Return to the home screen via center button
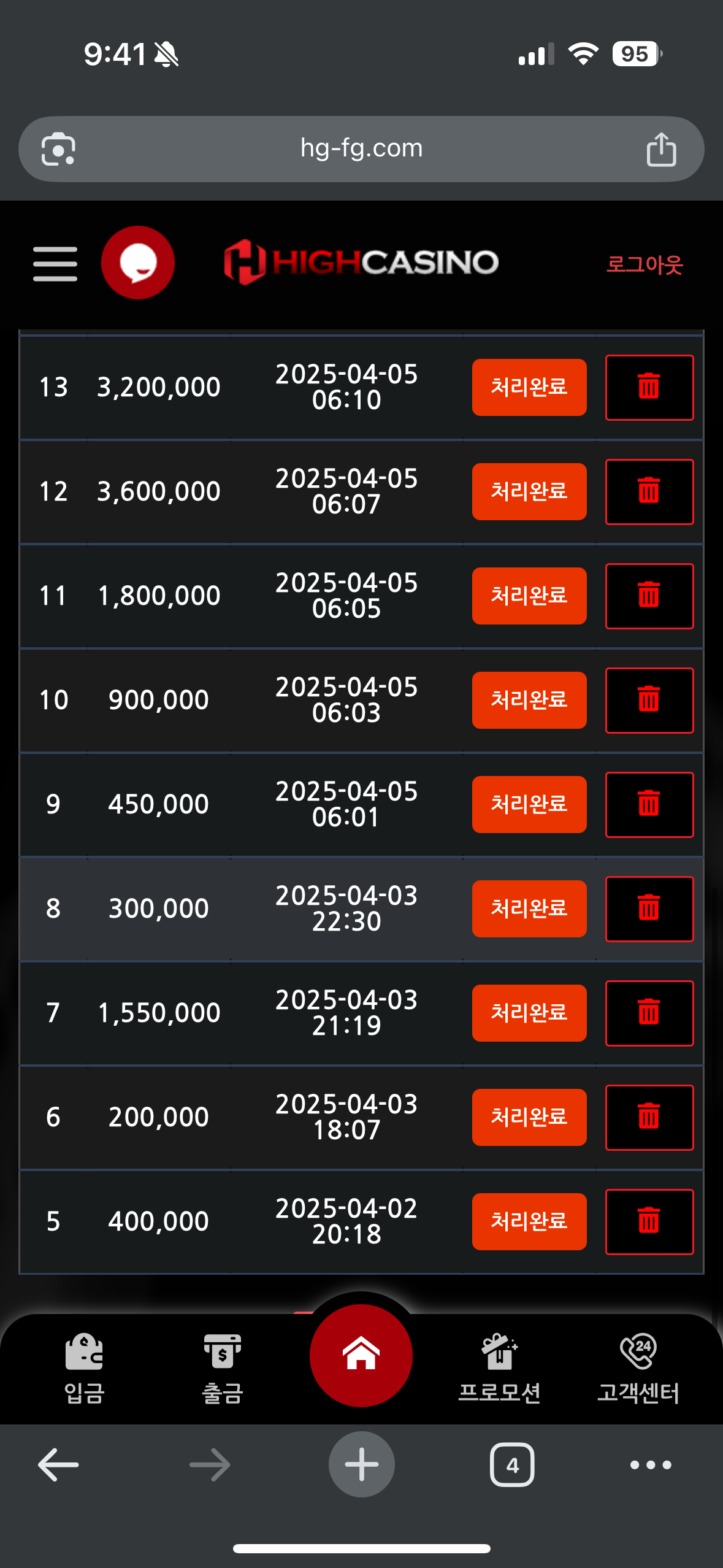The image size is (723, 1568). (361, 1355)
